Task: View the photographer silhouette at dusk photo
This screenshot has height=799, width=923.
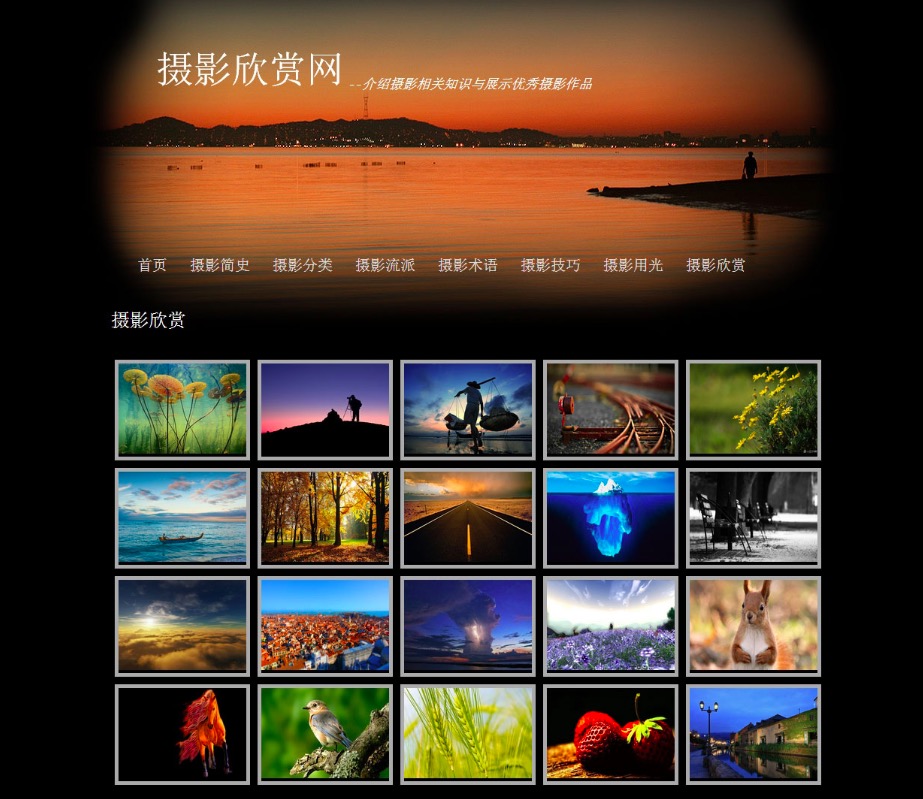Action: point(325,409)
